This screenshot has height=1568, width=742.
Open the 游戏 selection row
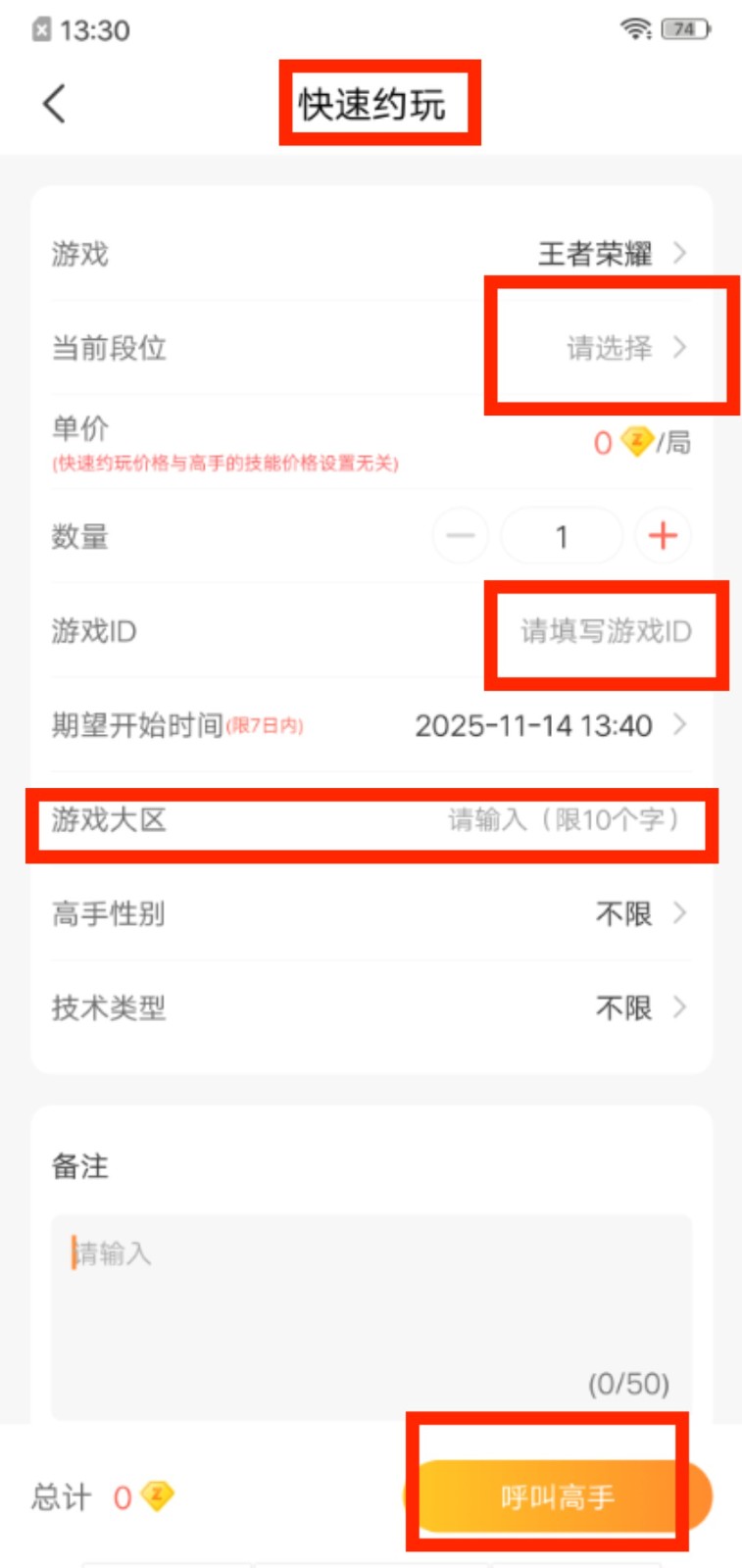click(x=610, y=254)
